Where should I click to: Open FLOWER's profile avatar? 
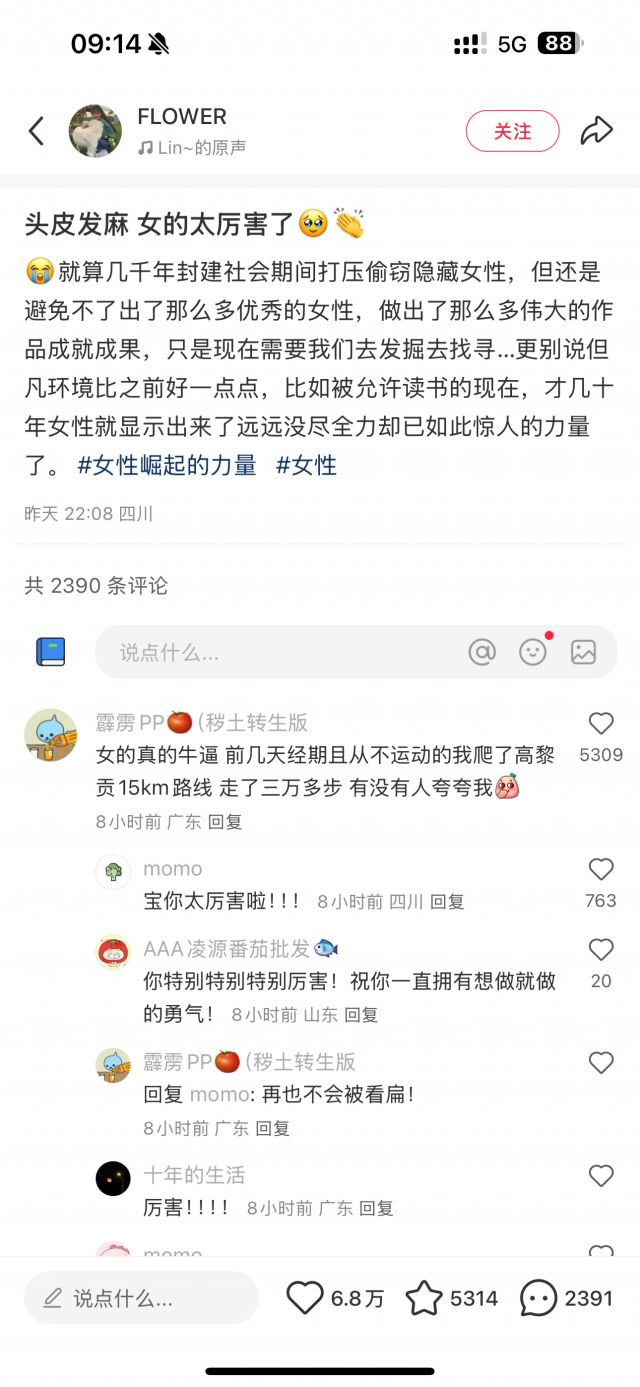[95, 131]
